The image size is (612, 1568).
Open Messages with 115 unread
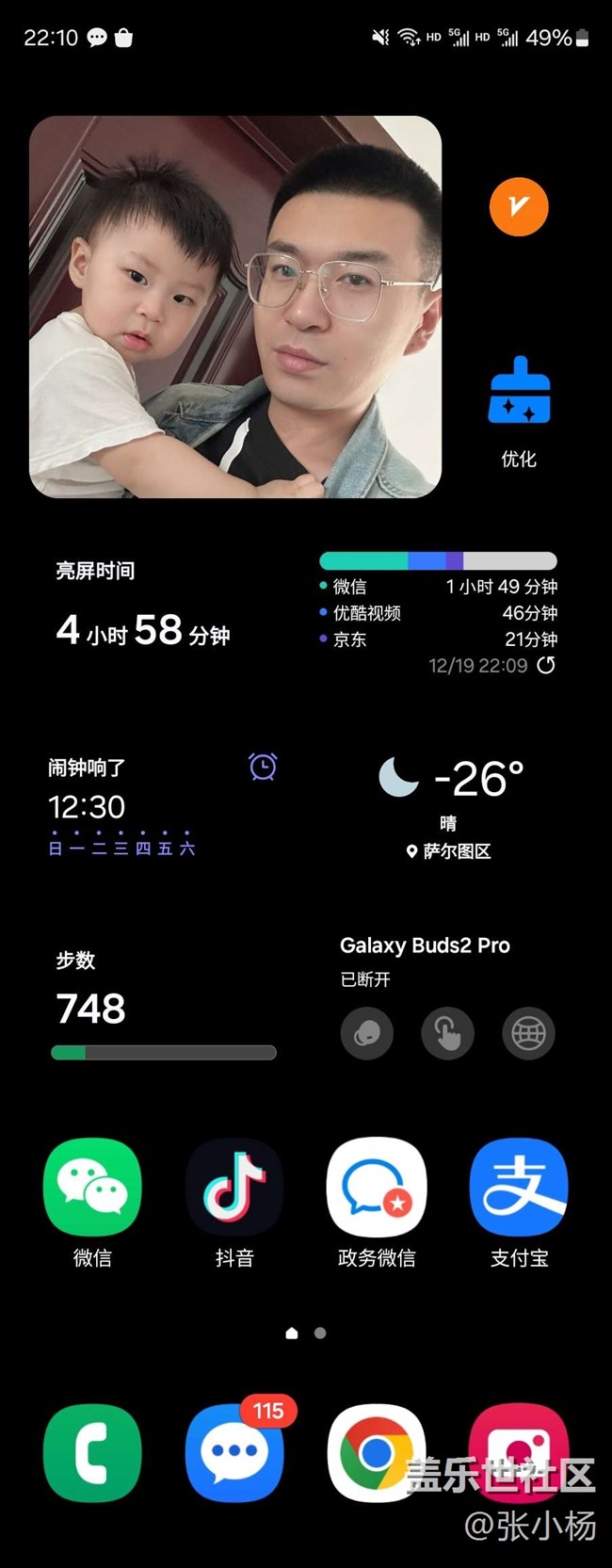pyautogui.click(x=234, y=1453)
